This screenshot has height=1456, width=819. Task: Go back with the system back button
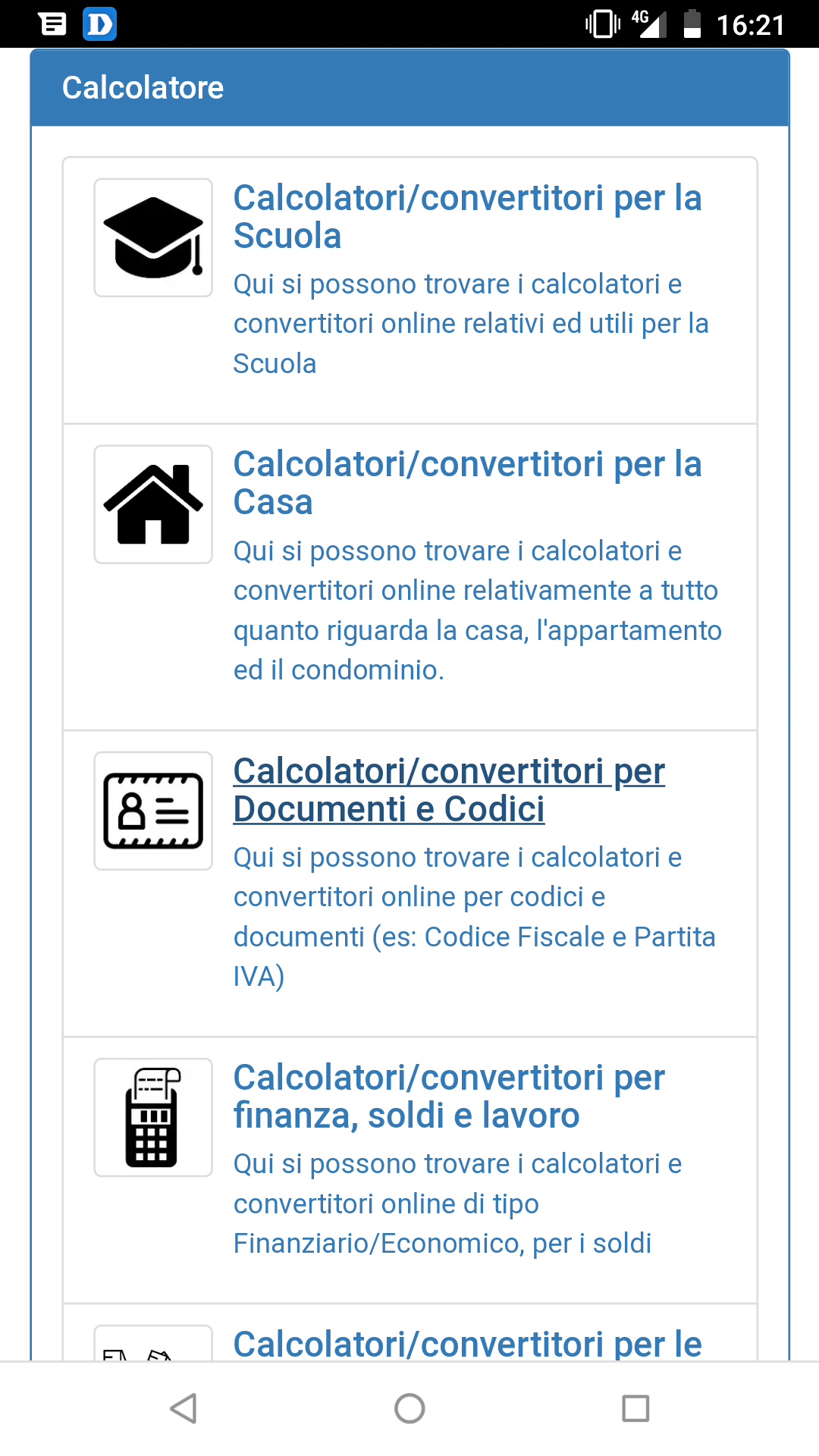click(x=184, y=1408)
